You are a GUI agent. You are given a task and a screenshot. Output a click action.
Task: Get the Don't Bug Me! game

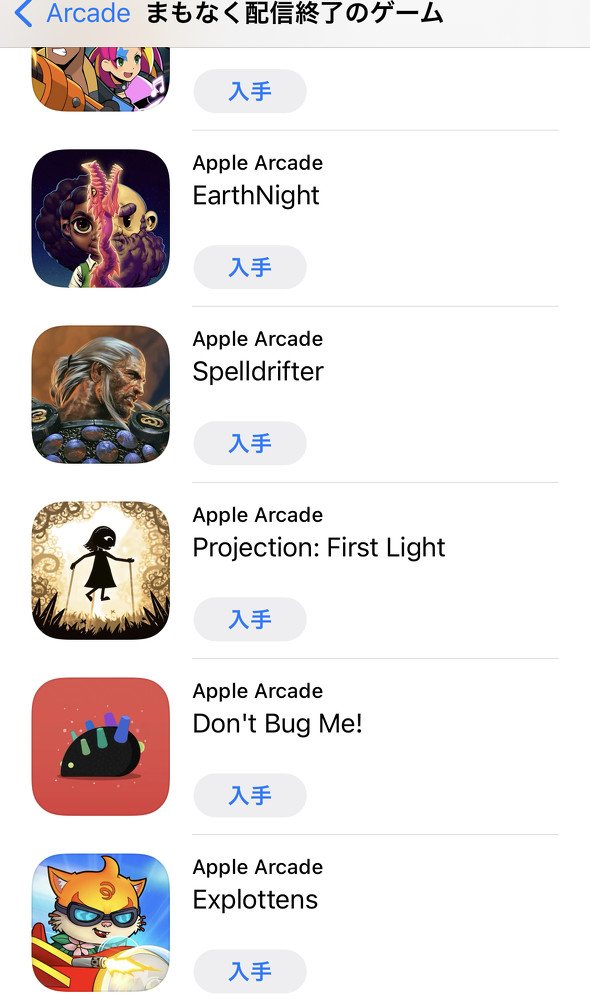pos(250,796)
